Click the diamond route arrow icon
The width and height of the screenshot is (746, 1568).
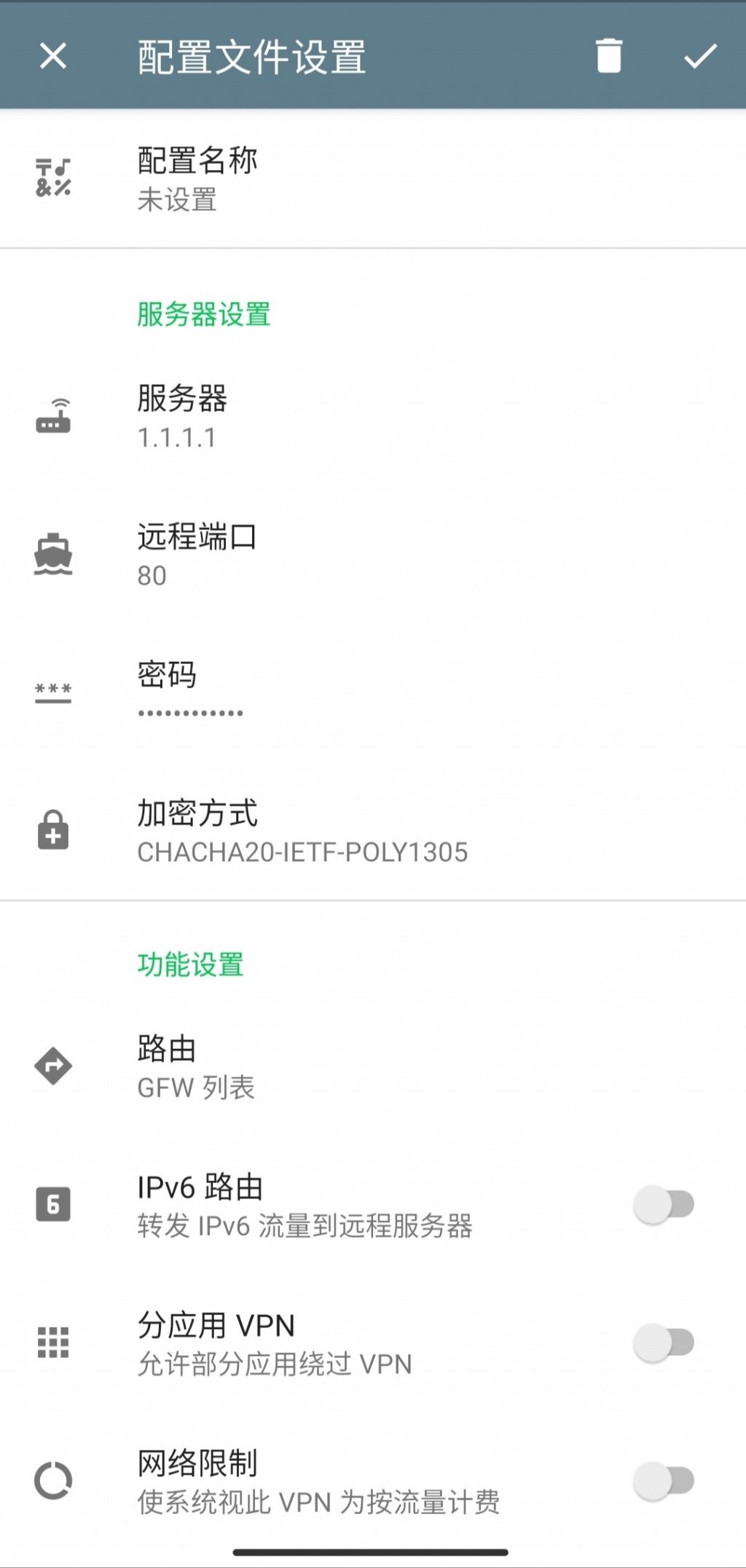click(52, 1066)
